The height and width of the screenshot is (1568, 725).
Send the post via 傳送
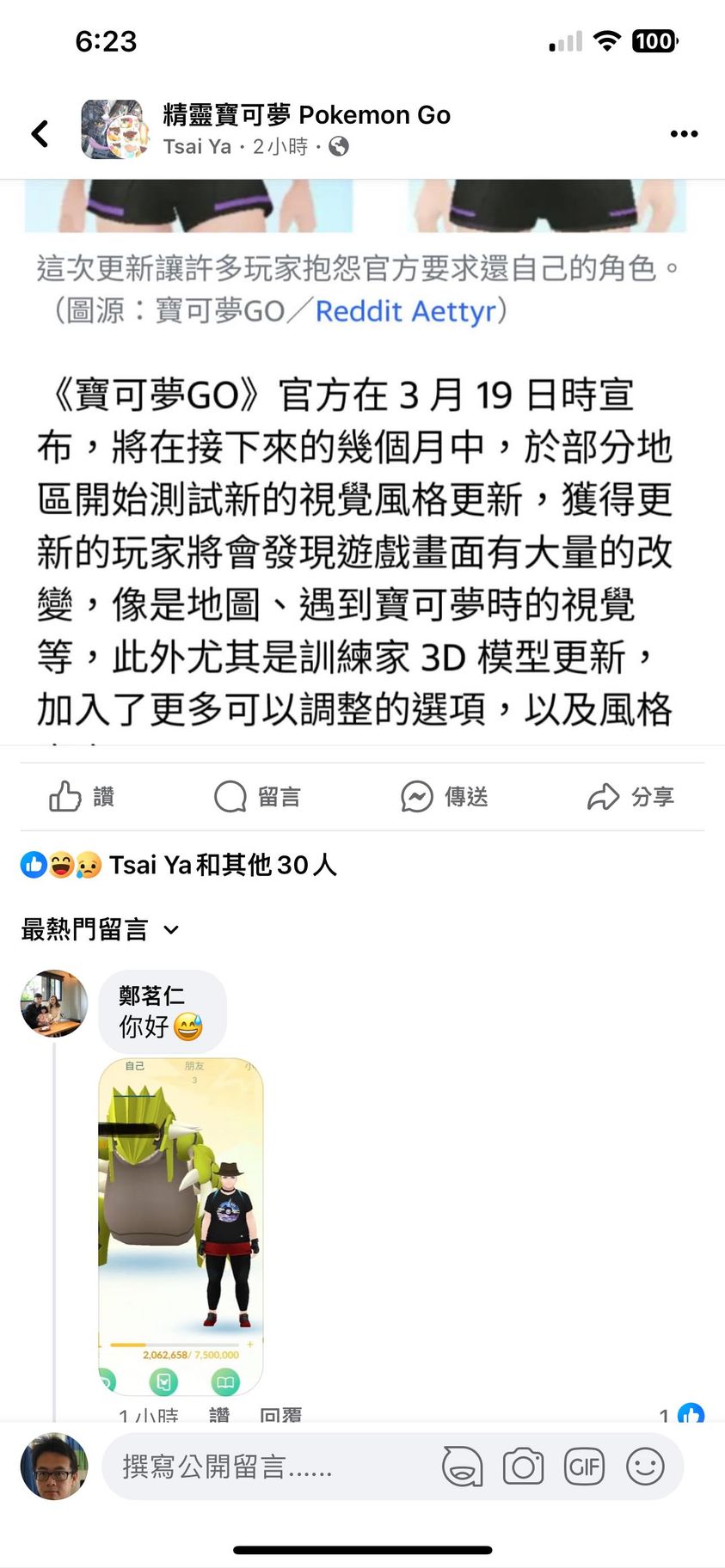444,797
